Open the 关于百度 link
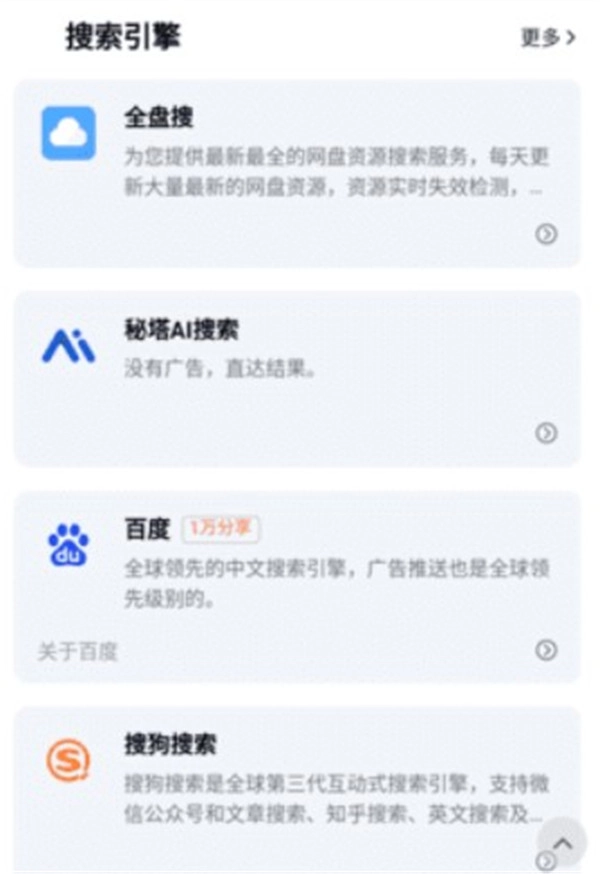Image resolution: width=600 pixels, height=874 pixels. 78,651
